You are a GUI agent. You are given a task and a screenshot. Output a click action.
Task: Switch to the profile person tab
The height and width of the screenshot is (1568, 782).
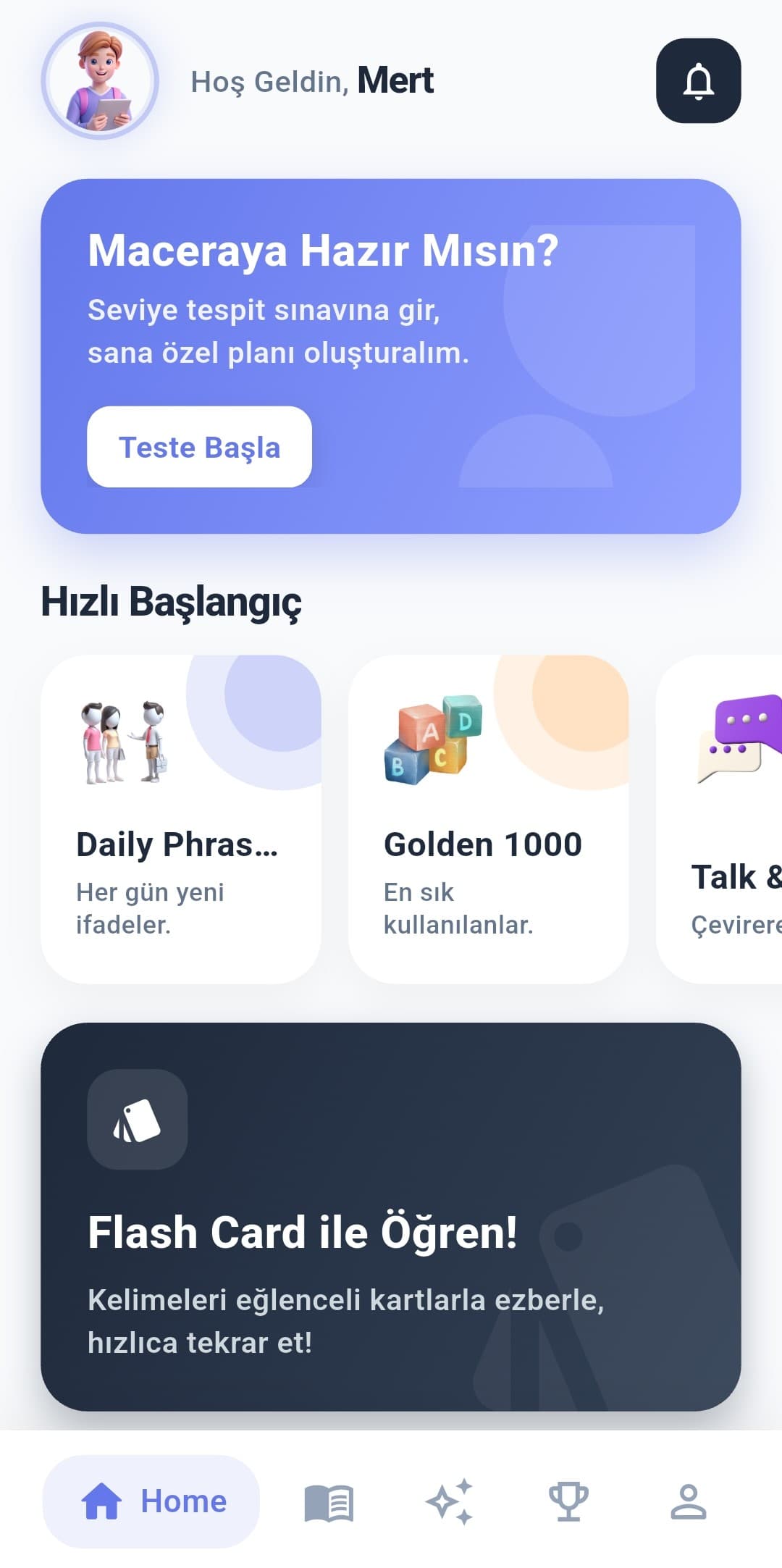point(688,1502)
